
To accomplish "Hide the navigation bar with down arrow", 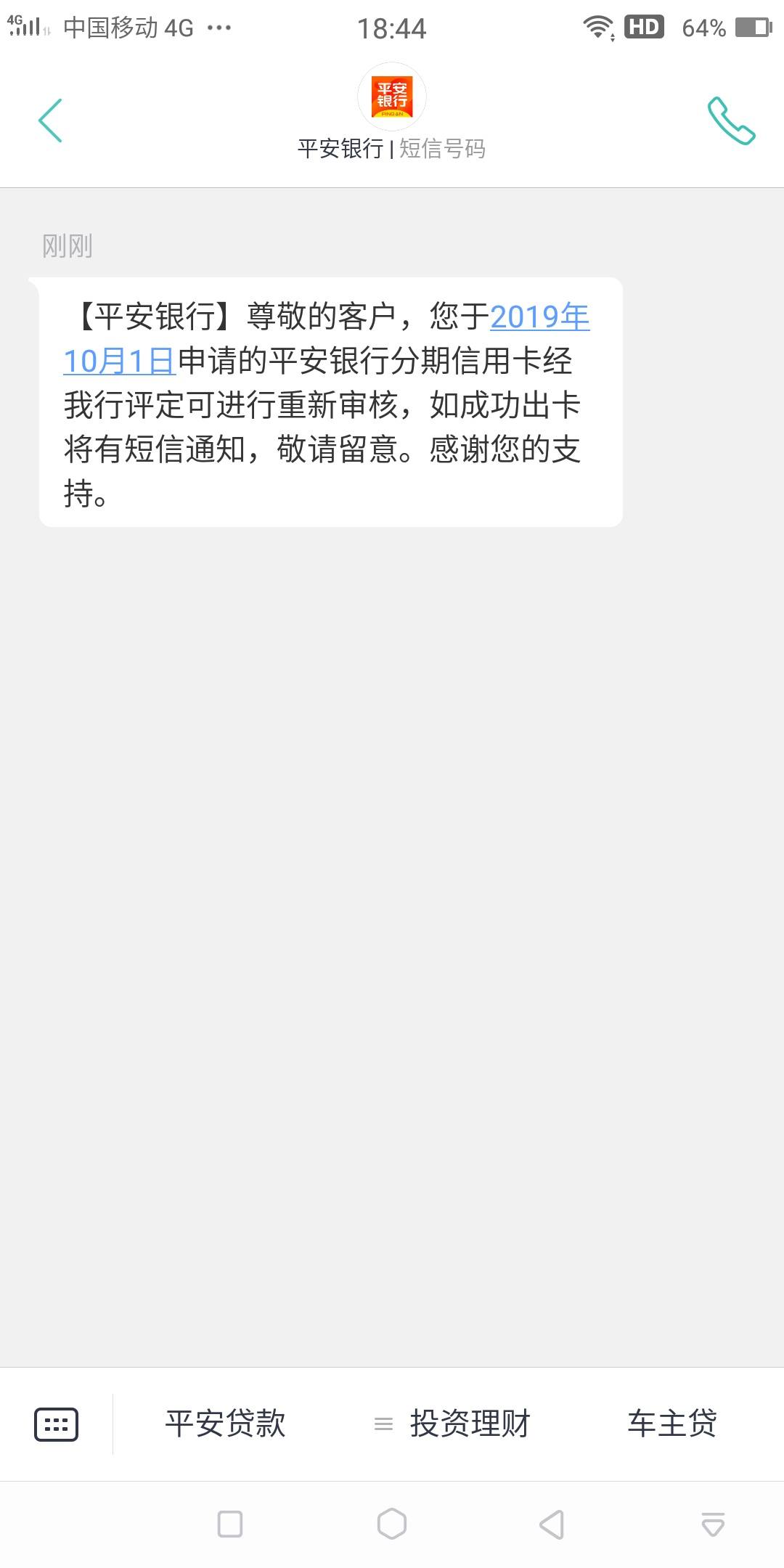I will 713,1524.
